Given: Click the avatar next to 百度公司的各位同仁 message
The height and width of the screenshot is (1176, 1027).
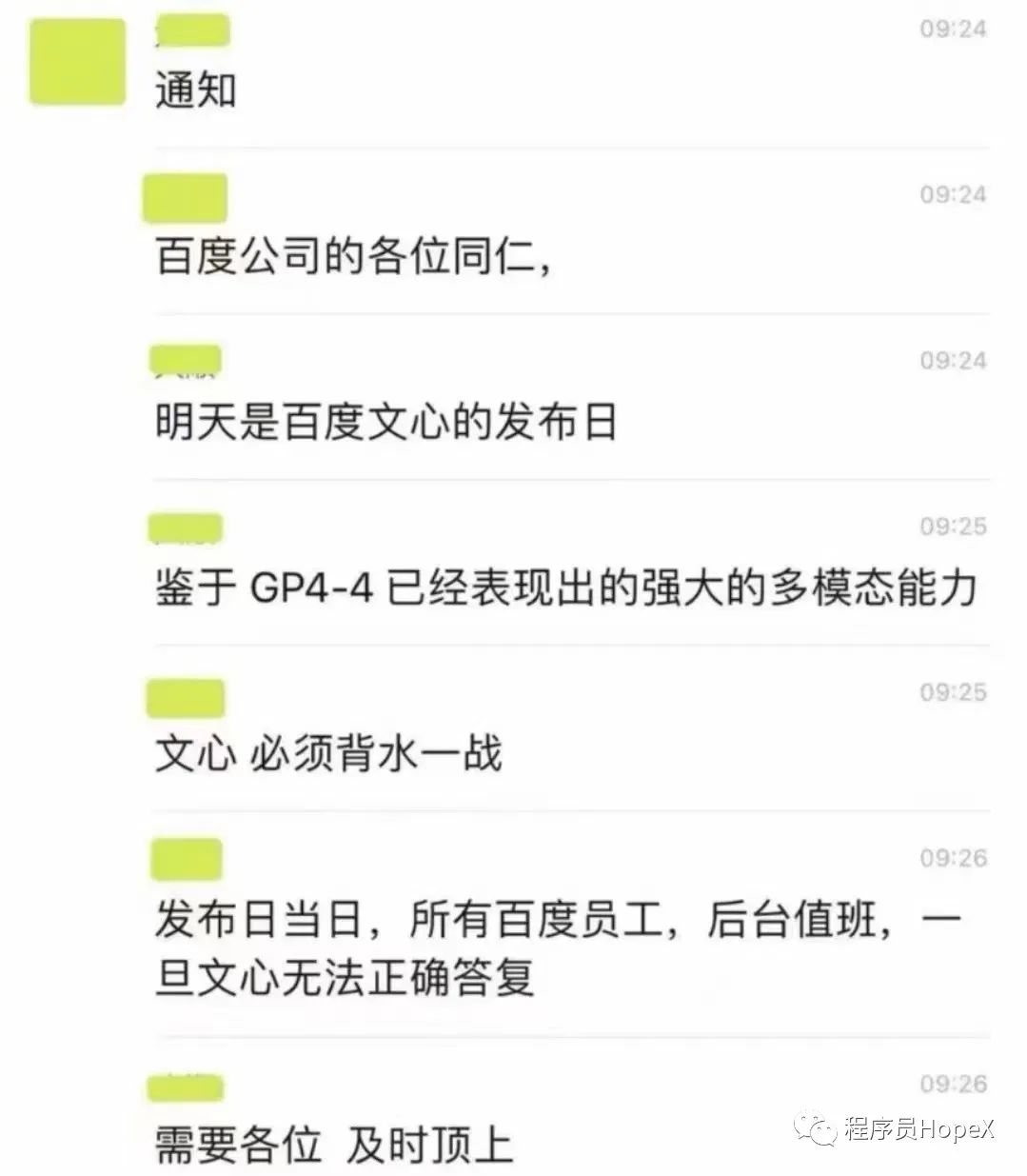Looking at the screenshot, I should coord(184,199).
